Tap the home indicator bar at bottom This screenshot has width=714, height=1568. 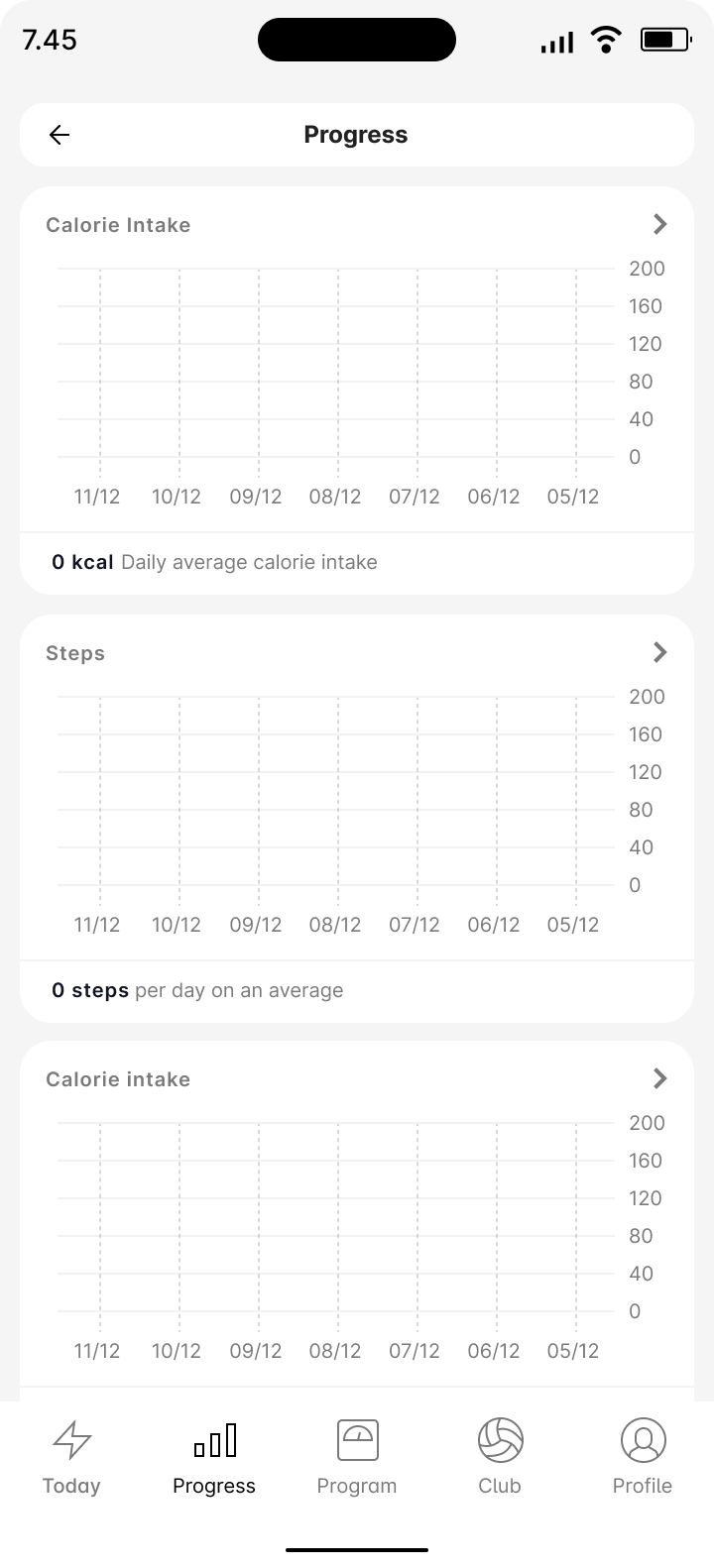357,1547
